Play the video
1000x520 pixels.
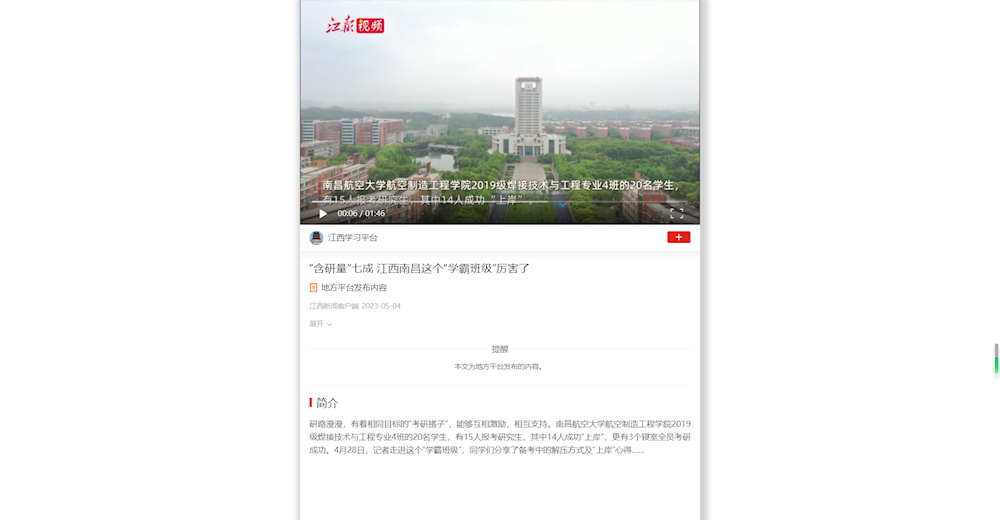(323, 213)
